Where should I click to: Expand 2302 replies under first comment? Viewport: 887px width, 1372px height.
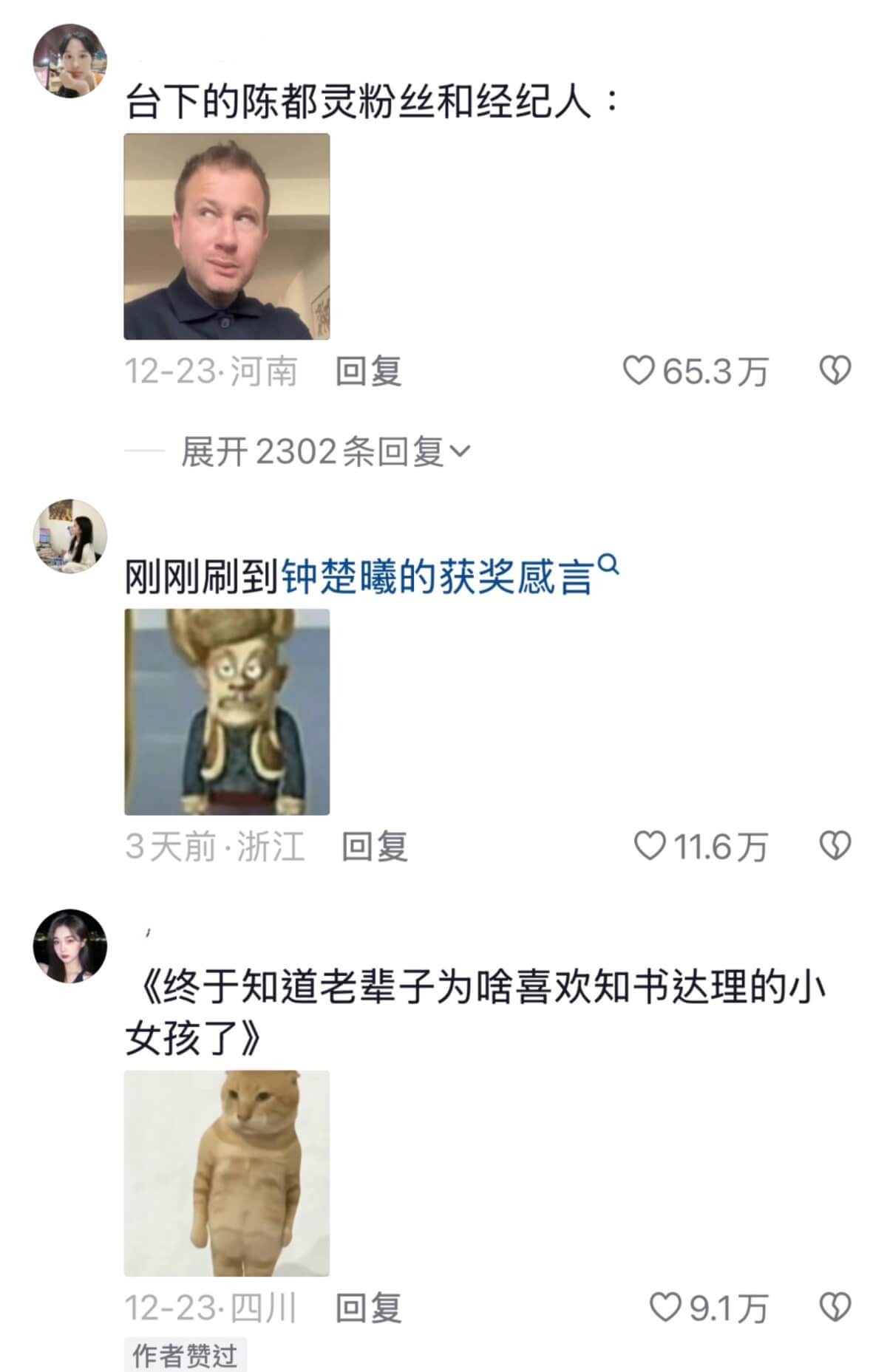pos(325,451)
